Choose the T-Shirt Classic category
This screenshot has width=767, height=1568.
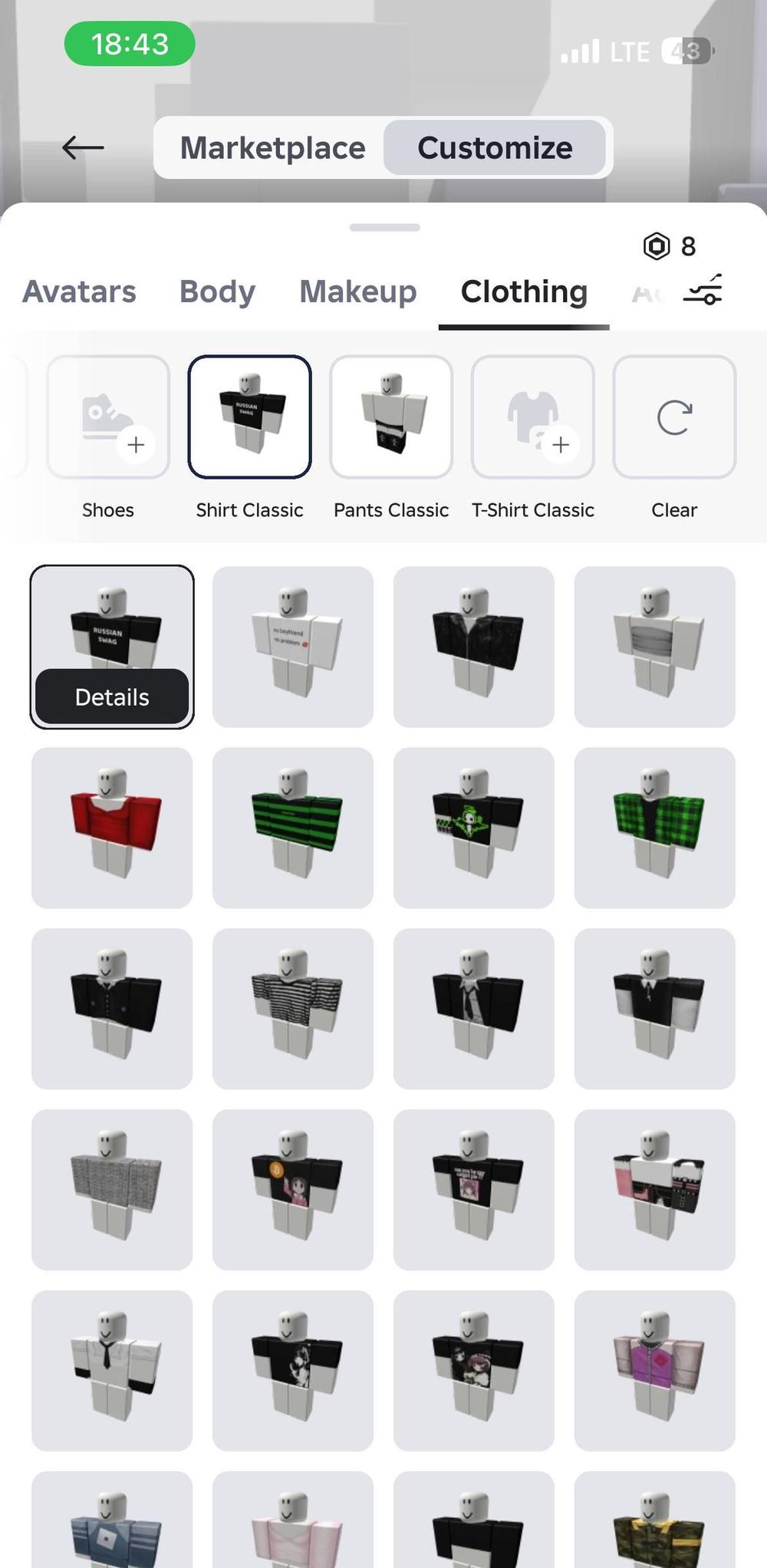pos(533,417)
